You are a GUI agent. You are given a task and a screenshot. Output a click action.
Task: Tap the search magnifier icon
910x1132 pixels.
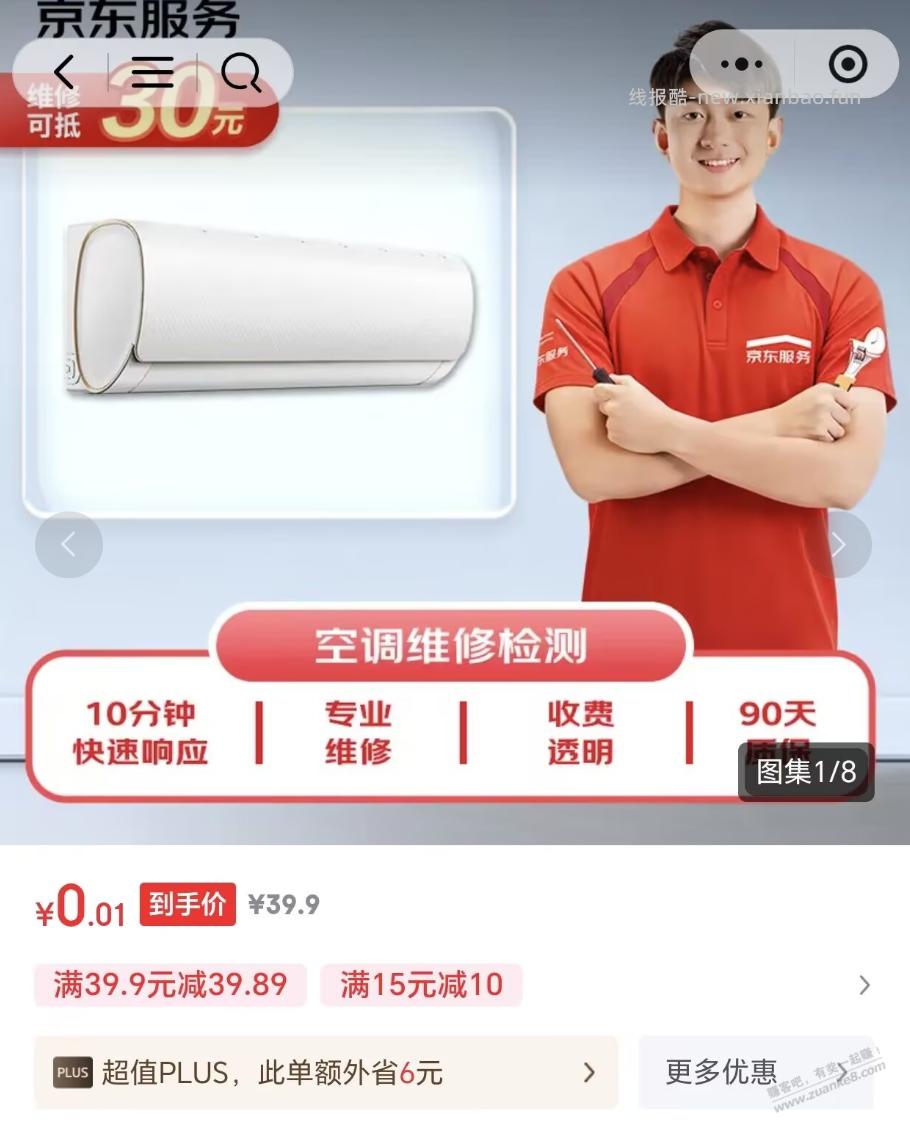(240, 72)
